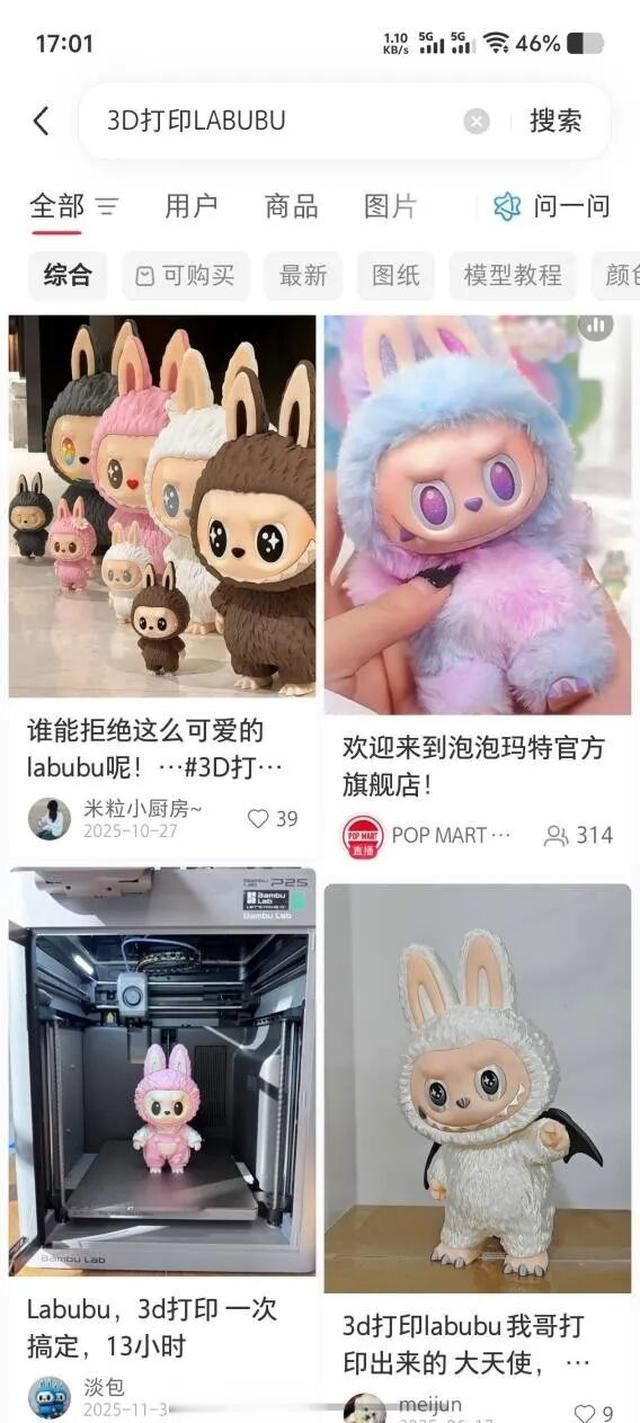Like the post by 米粒小厨房~
The height and width of the screenshot is (1423, 640).
coord(259,819)
